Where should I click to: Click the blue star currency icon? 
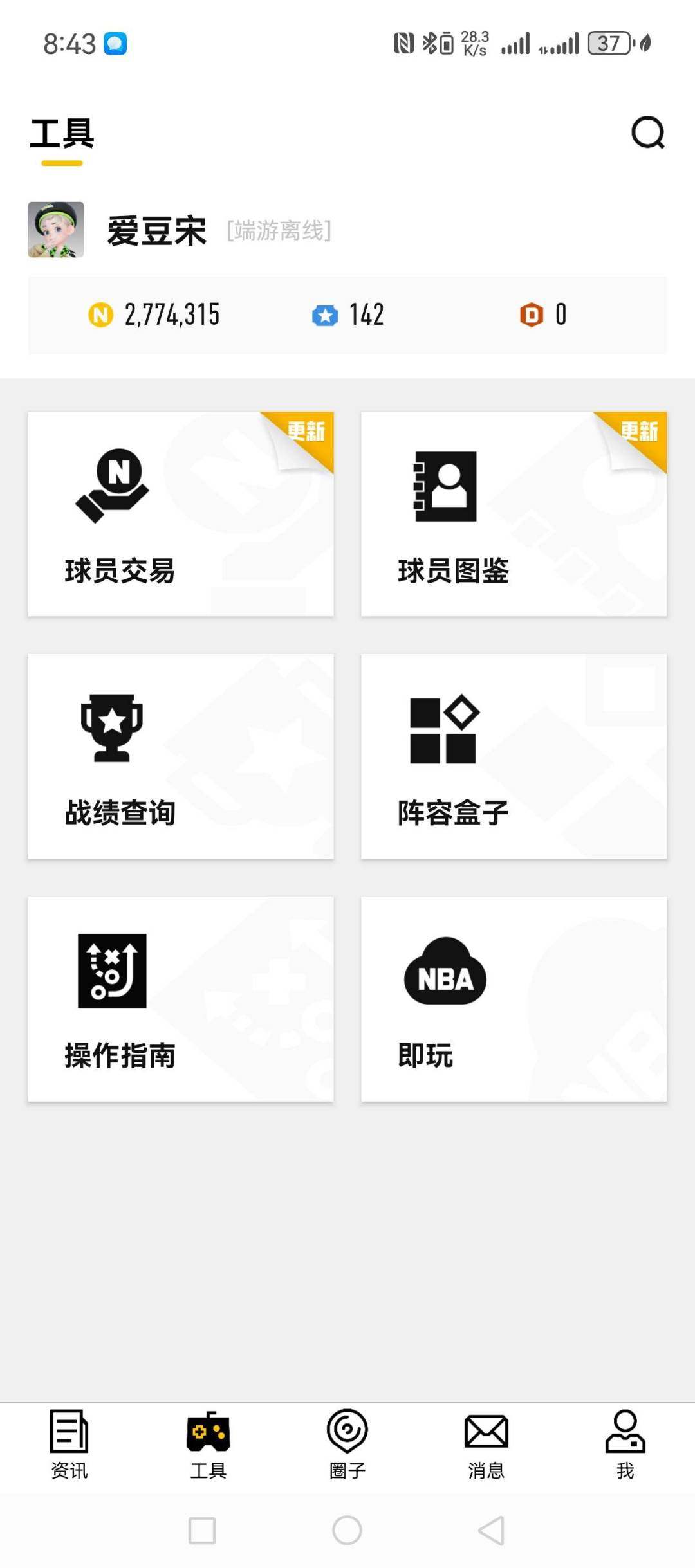327,315
